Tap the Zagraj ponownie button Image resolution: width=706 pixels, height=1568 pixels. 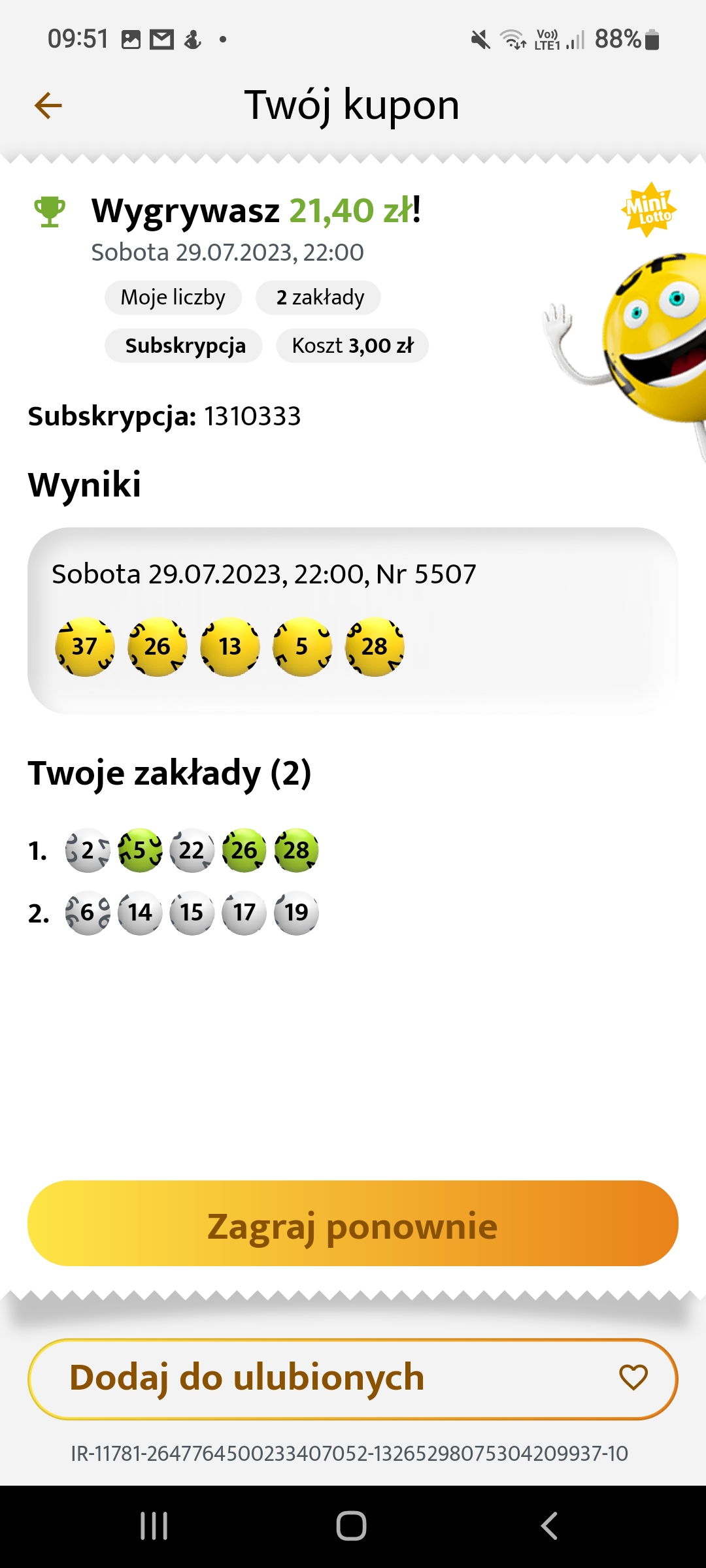(x=352, y=1223)
